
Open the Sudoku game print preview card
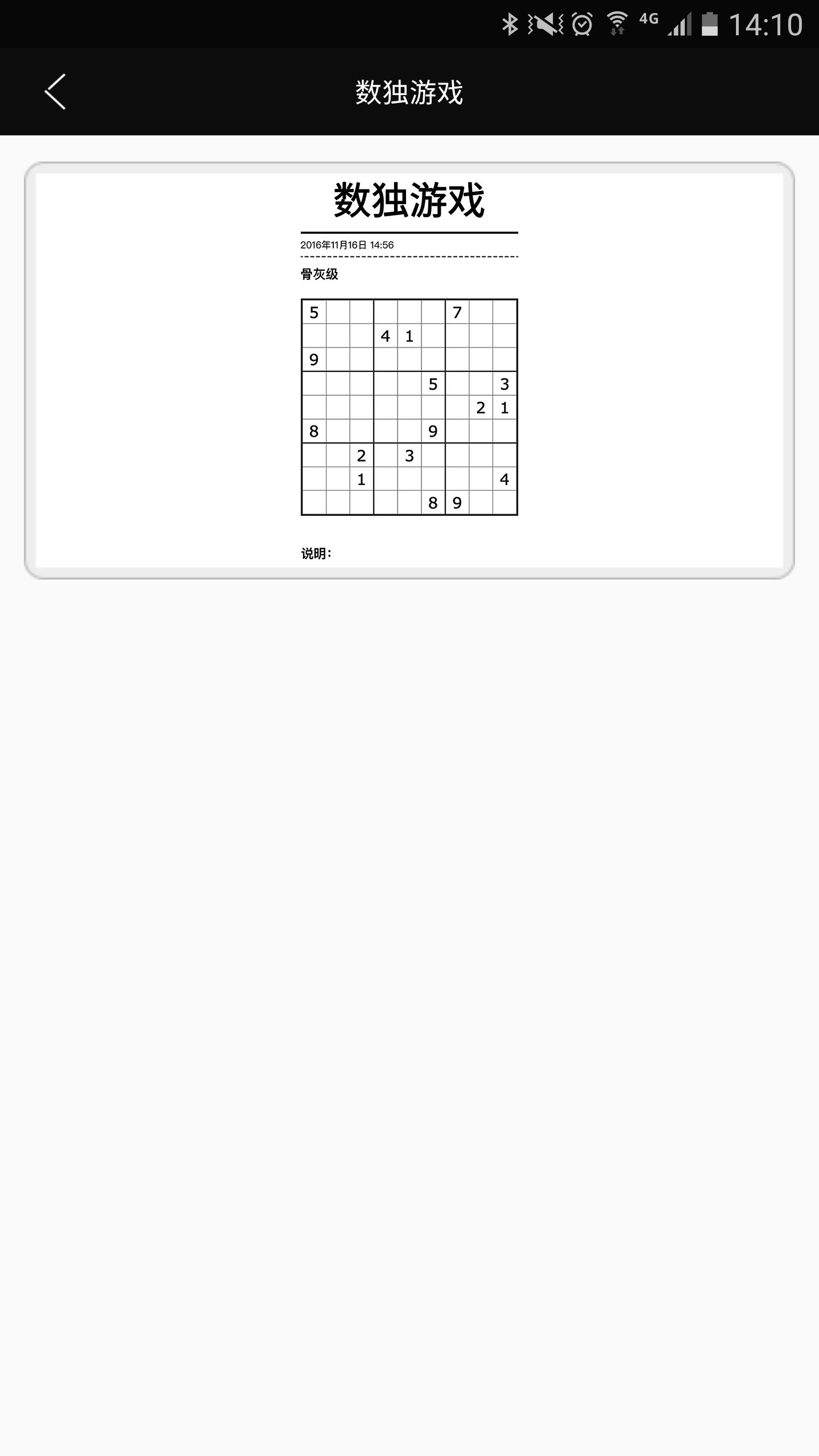409,370
